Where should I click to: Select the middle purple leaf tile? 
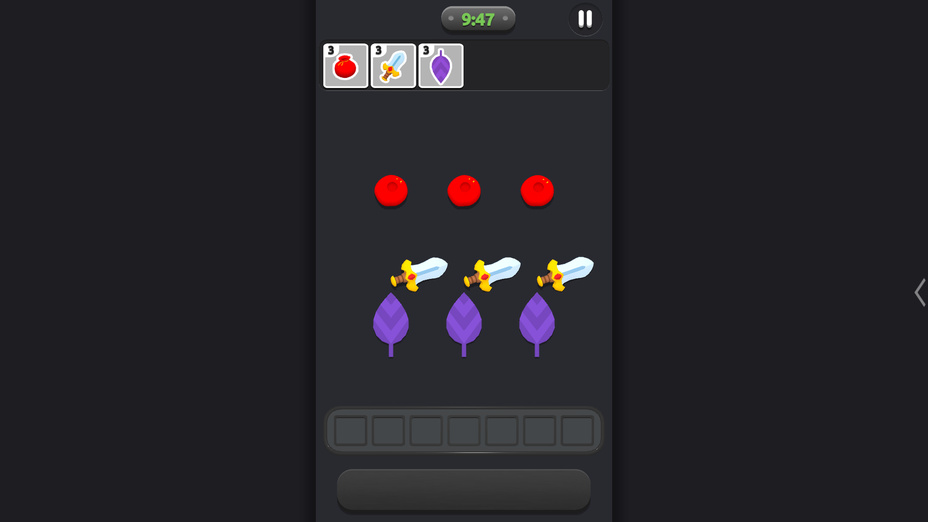(x=464, y=322)
